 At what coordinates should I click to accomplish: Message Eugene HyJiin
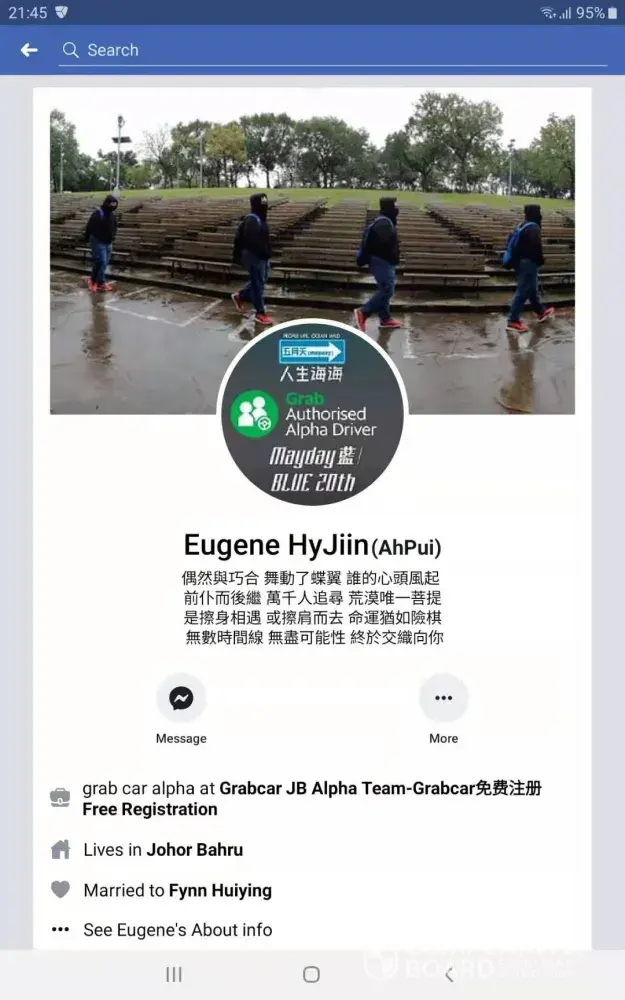click(181, 699)
